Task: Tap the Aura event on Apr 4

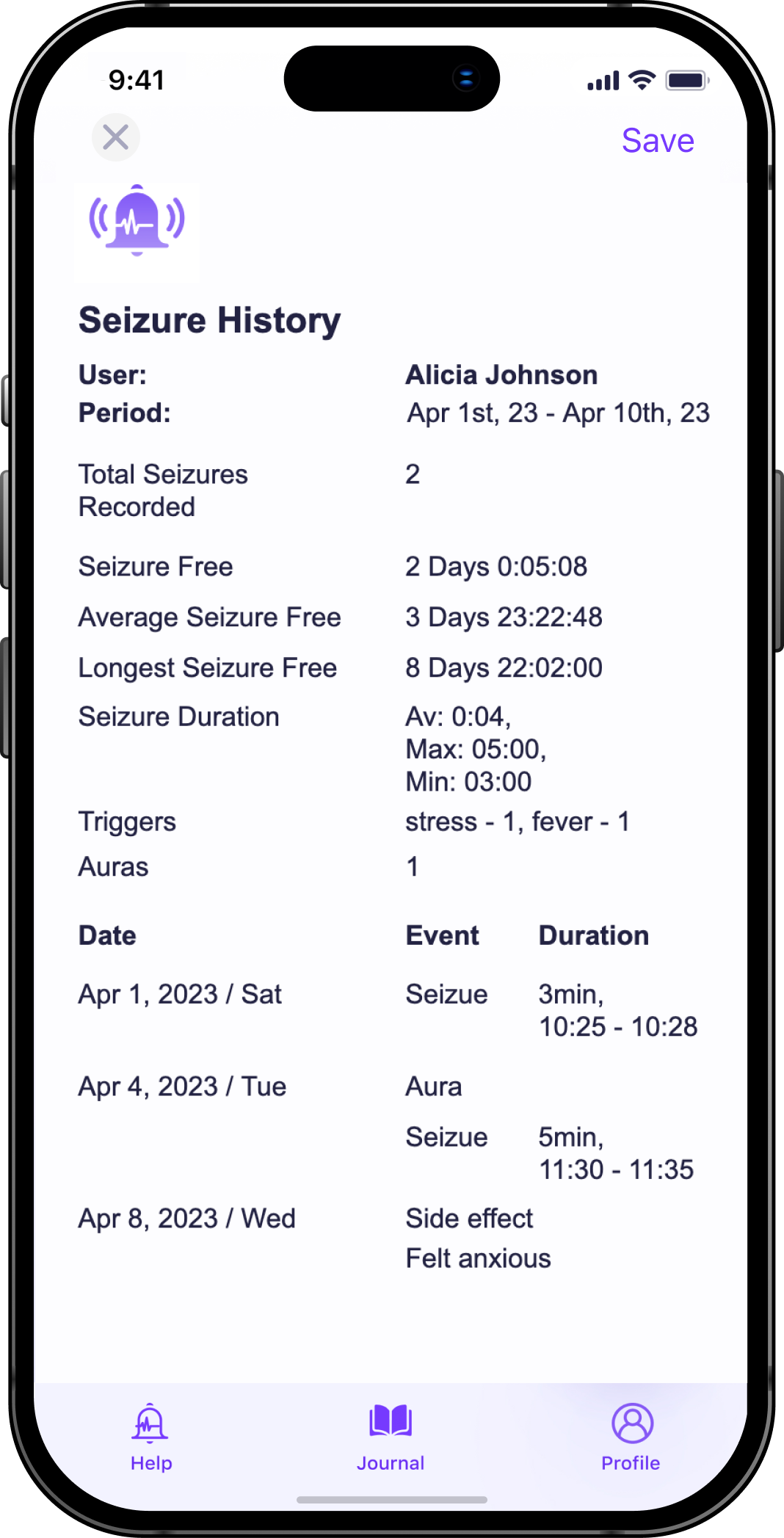Action: [x=433, y=1086]
